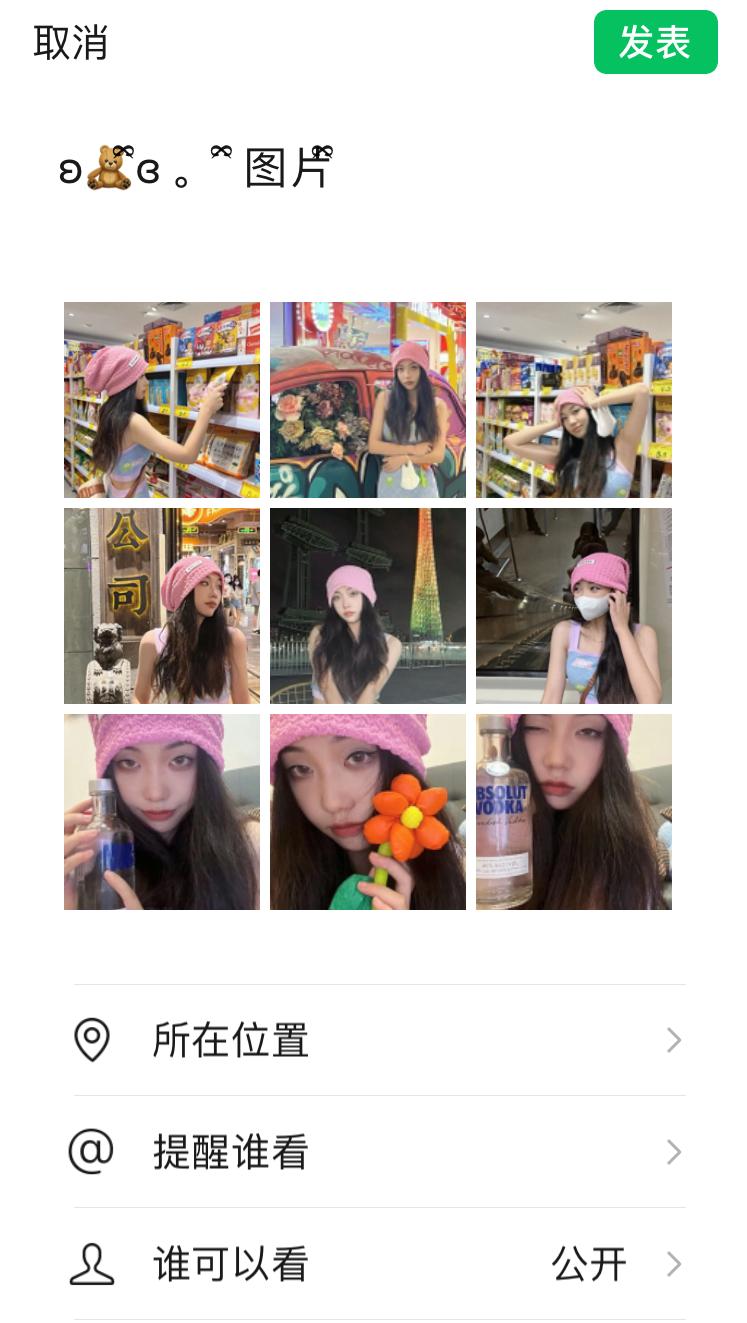Publish the post with 发表

(x=655, y=42)
